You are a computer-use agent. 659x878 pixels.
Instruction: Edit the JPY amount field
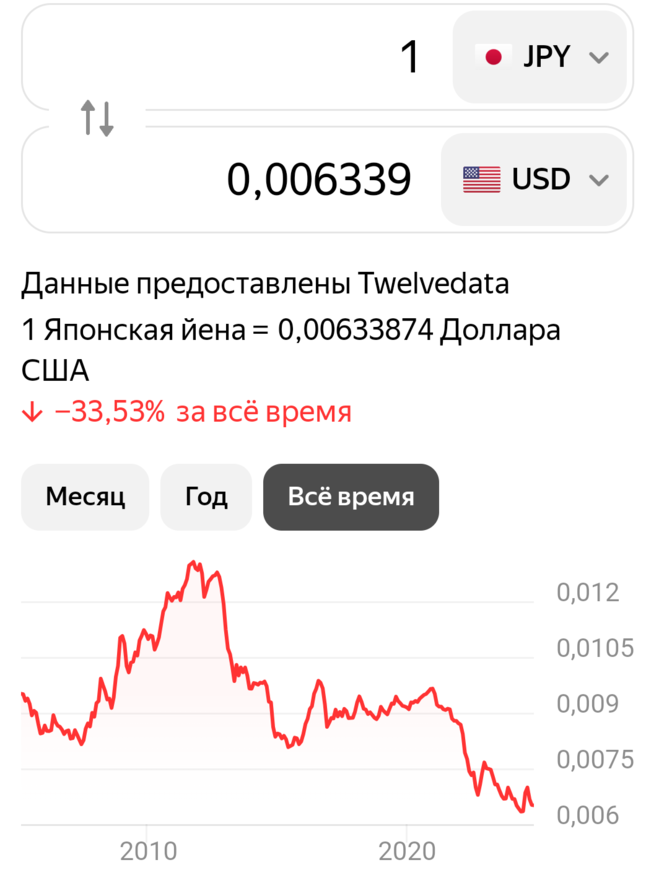(240, 57)
